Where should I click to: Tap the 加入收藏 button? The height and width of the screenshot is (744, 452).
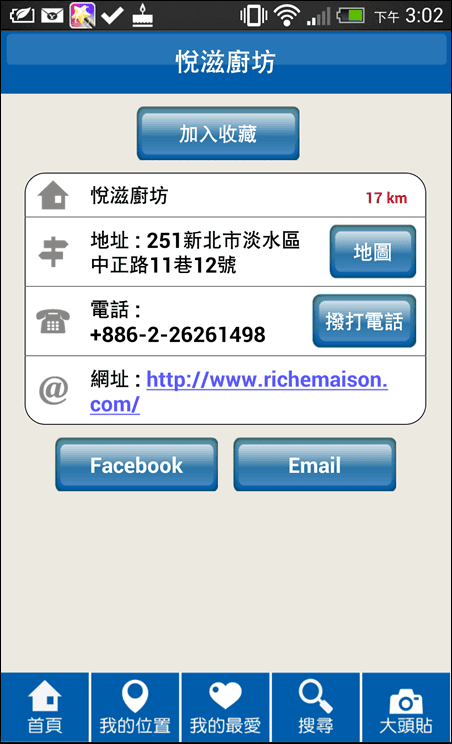pos(218,133)
